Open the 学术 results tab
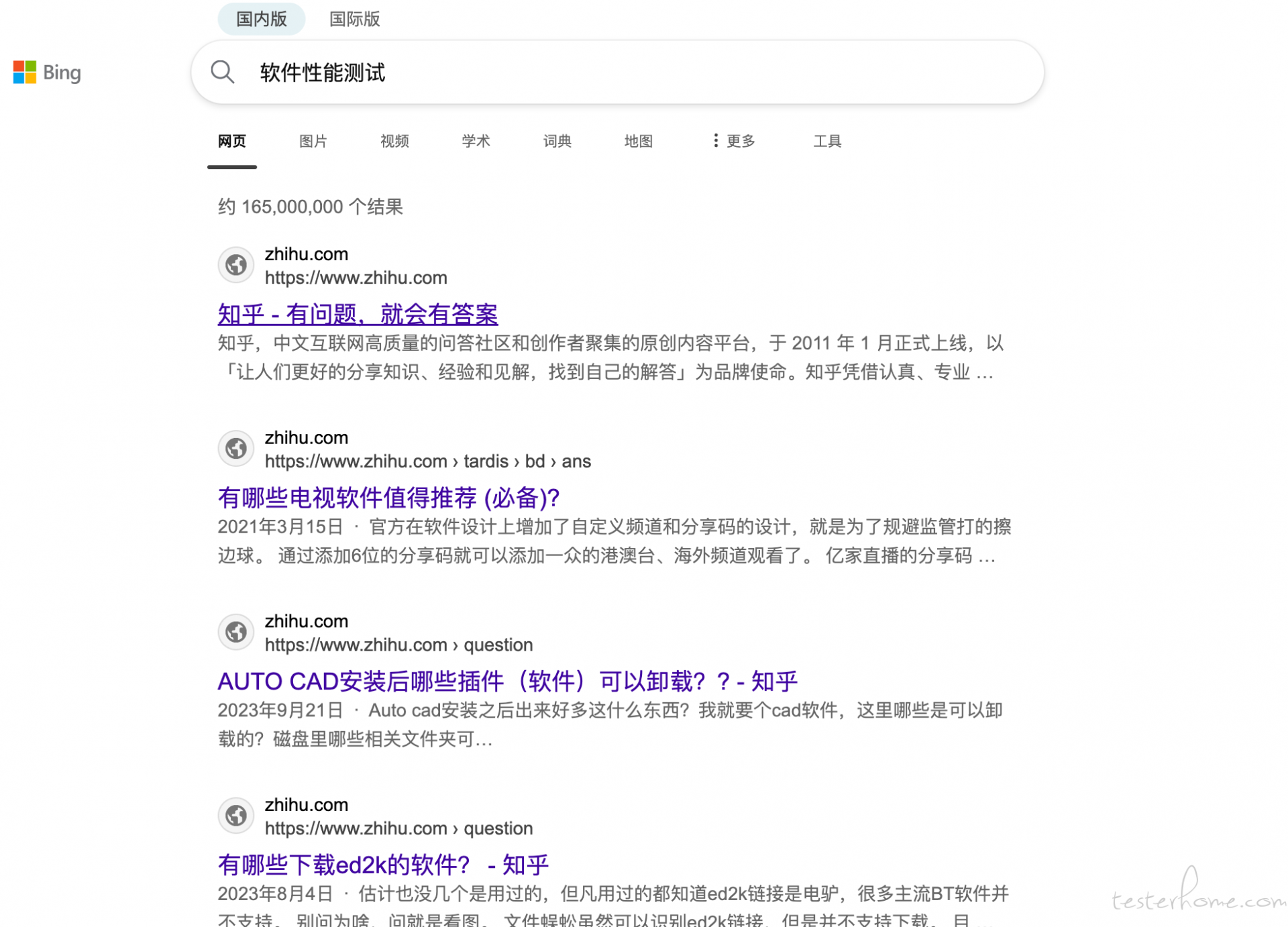Viewport: 1288px width, 927px height. click(476, 141)
